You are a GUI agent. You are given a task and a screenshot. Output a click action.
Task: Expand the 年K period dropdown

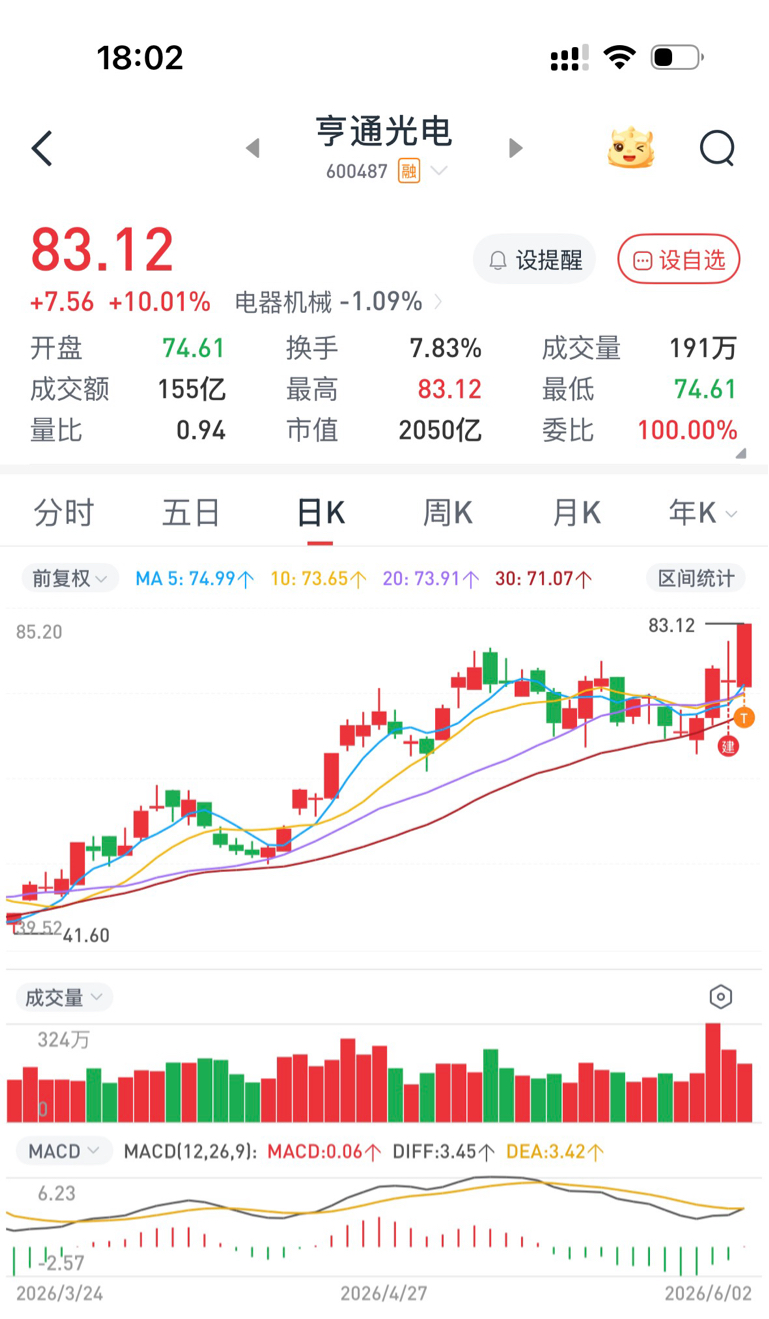[703, 513]
